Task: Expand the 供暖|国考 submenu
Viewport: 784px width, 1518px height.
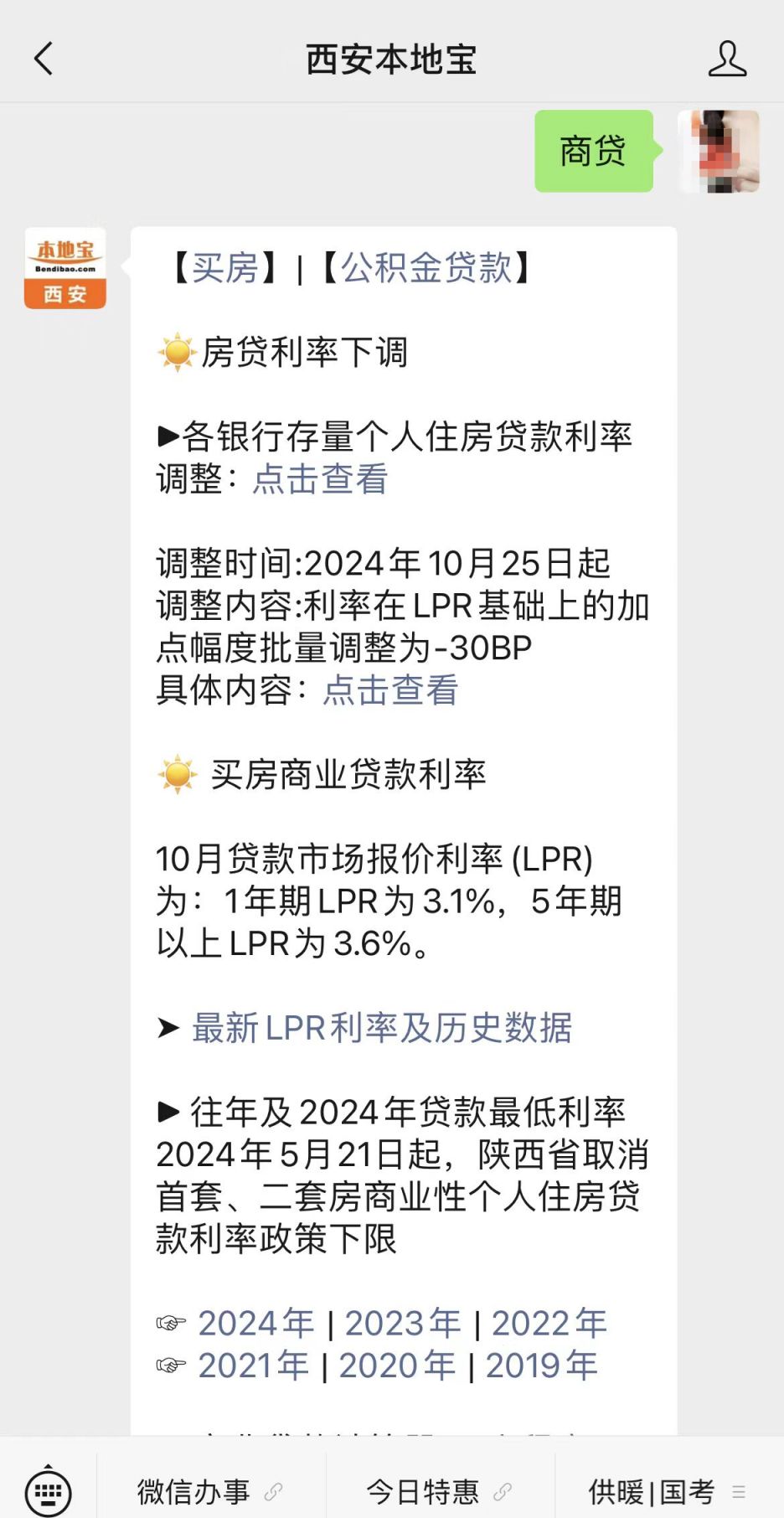Action: click(739, 1490)
